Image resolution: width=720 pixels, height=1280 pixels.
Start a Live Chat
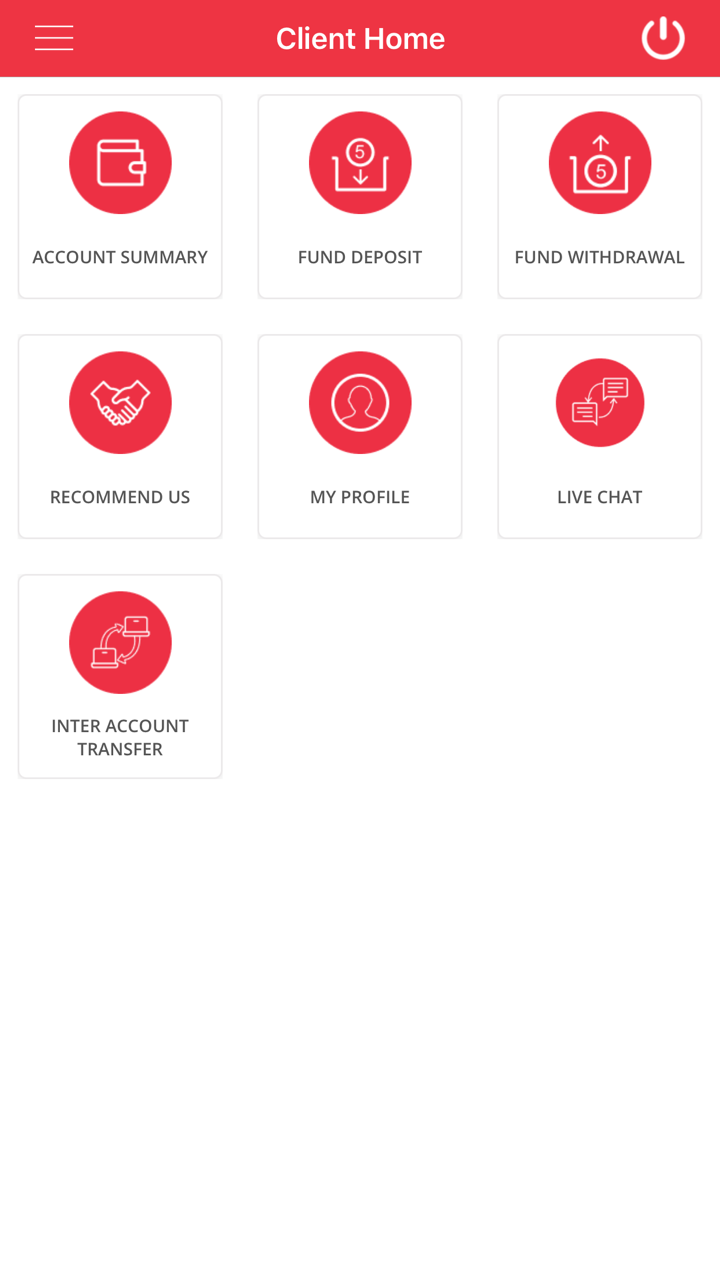click(600, 437)
